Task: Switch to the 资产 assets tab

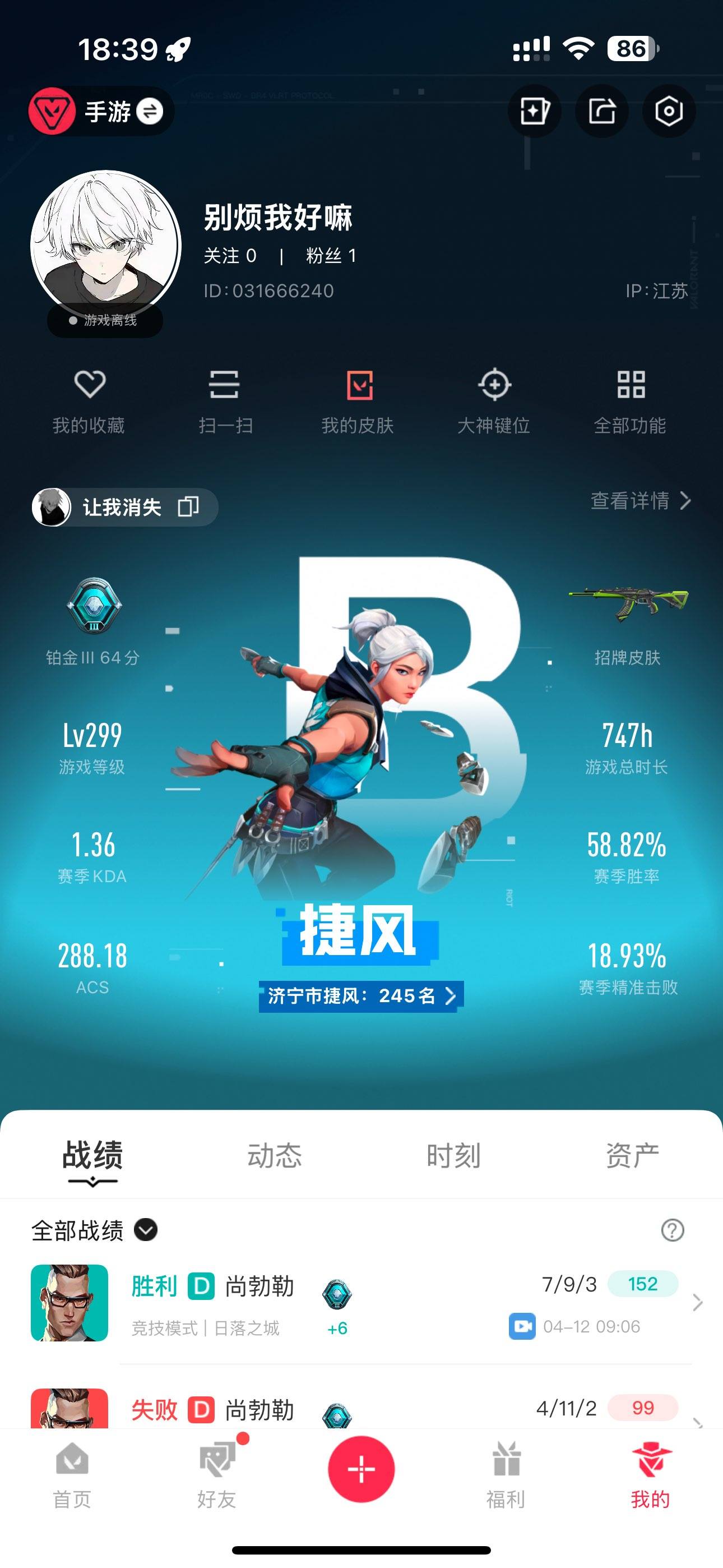Action: pyautogui.click(x=632, y=1154)
